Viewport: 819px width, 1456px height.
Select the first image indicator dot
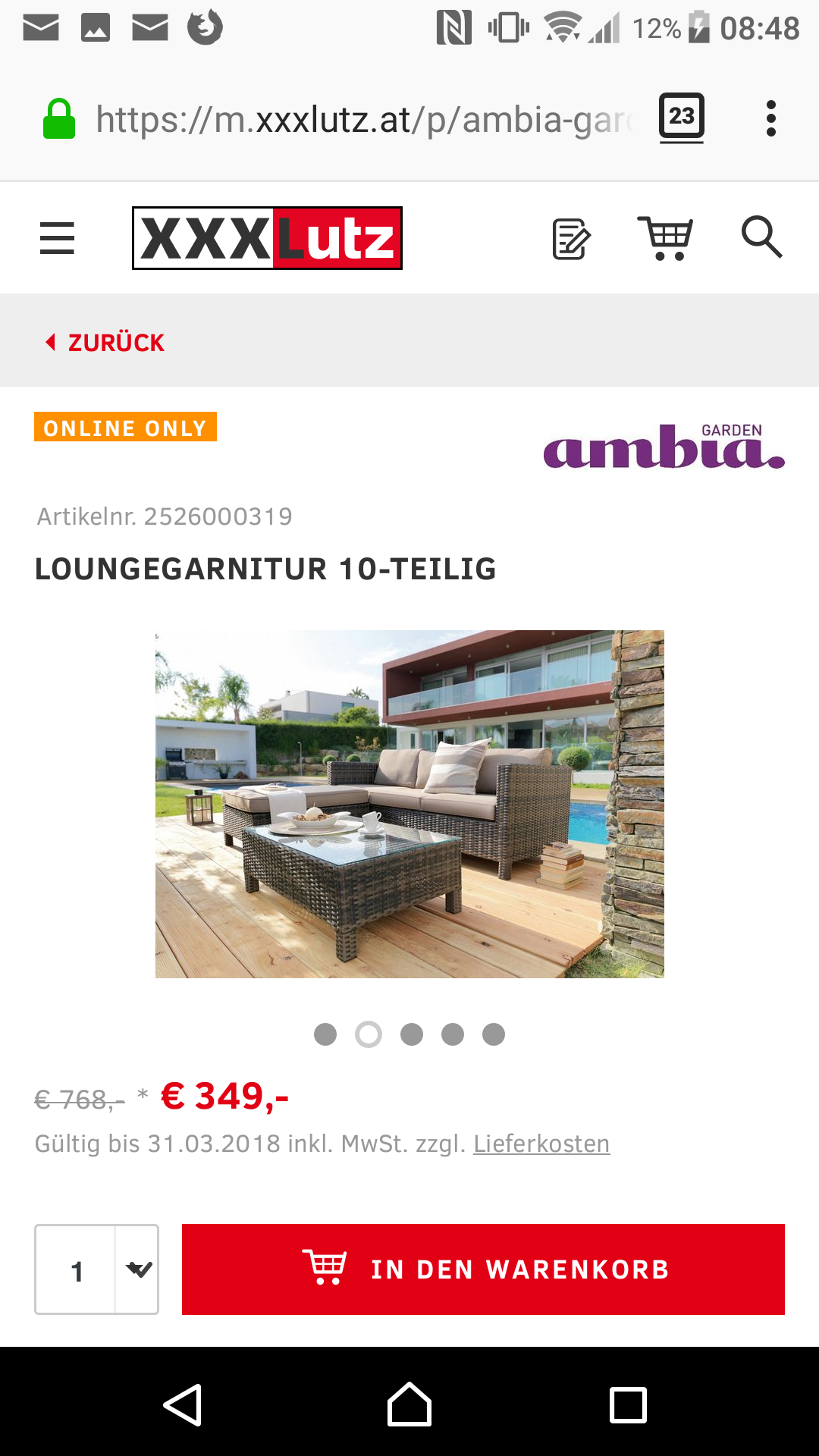pos(325,1034)
